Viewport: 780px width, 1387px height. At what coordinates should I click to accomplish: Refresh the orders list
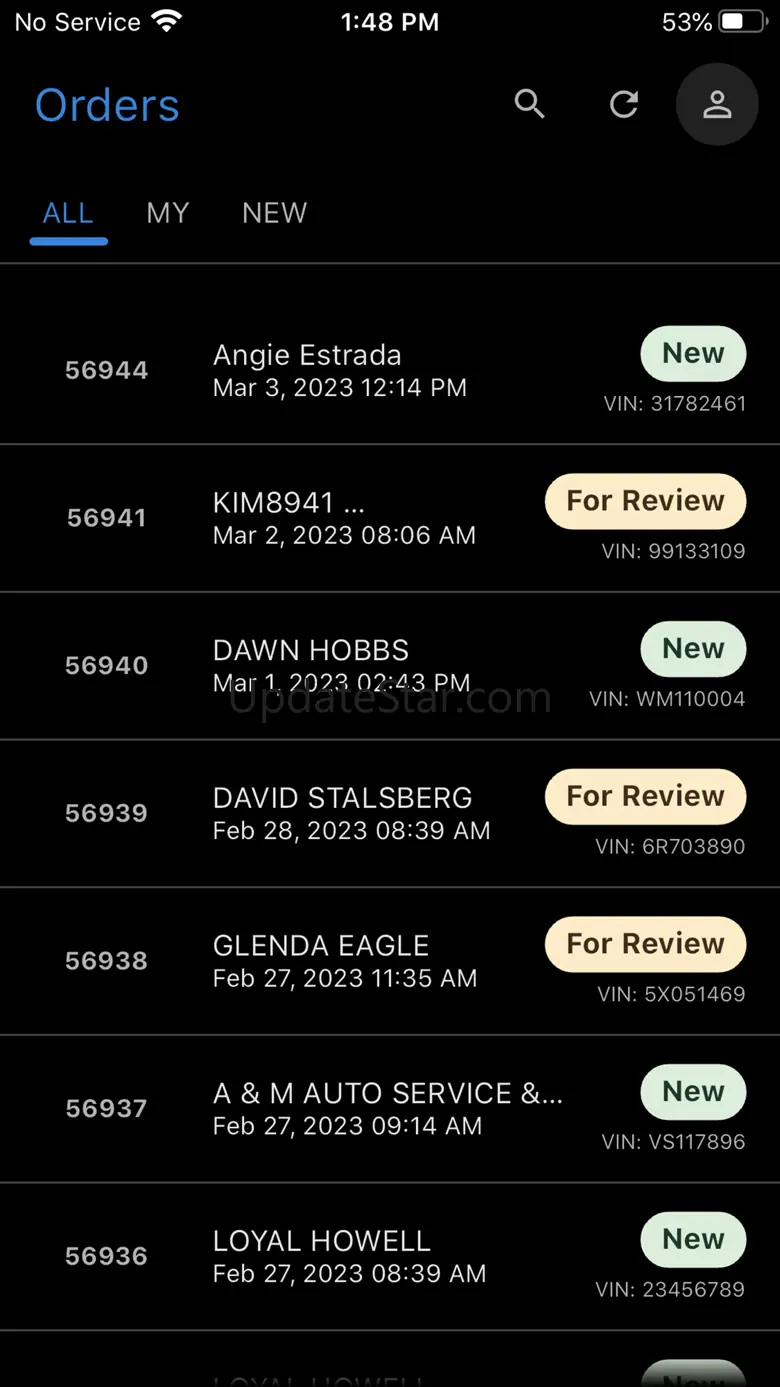[624, 104]
